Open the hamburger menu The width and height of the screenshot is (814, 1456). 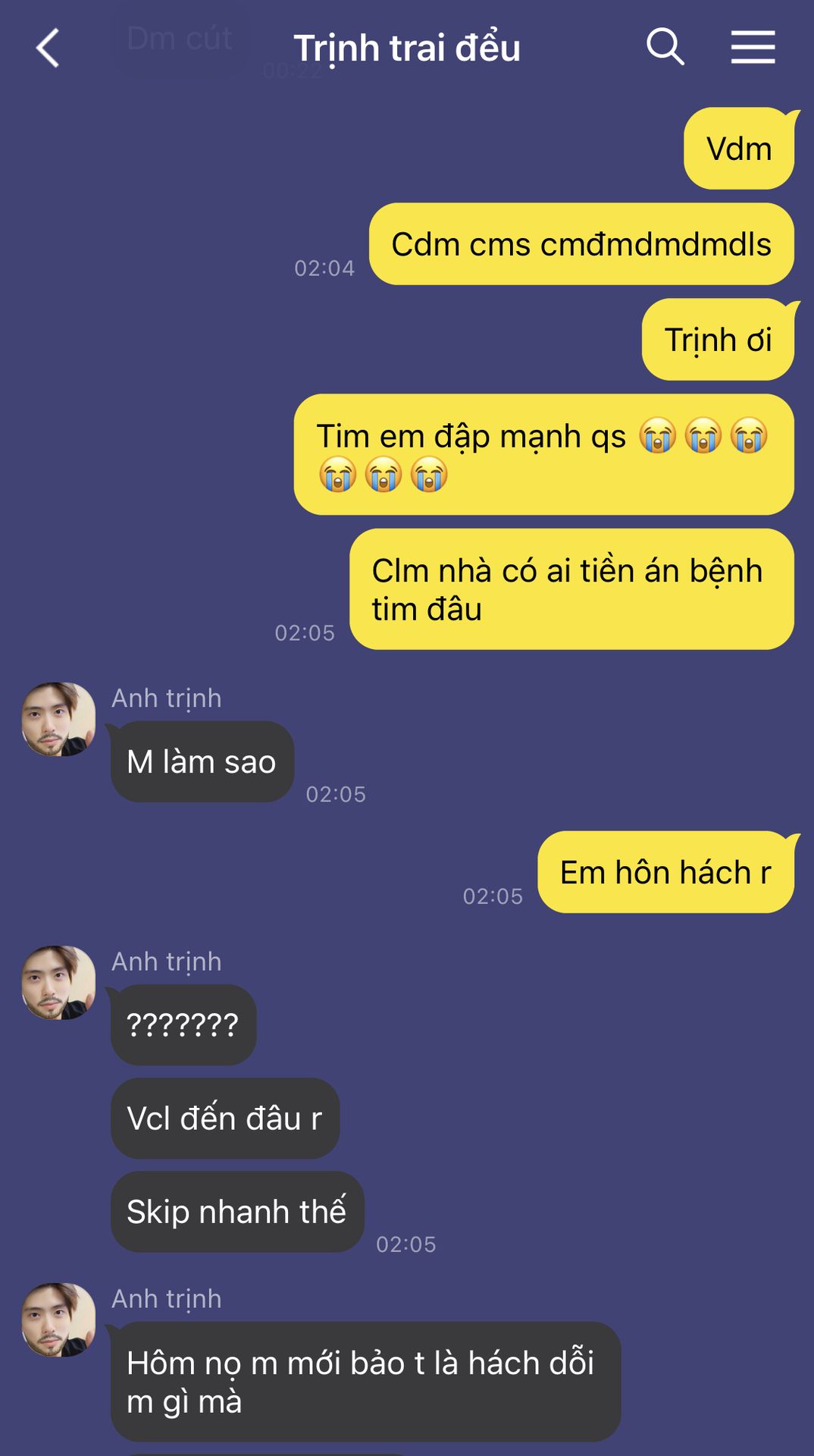click(753, 47)
